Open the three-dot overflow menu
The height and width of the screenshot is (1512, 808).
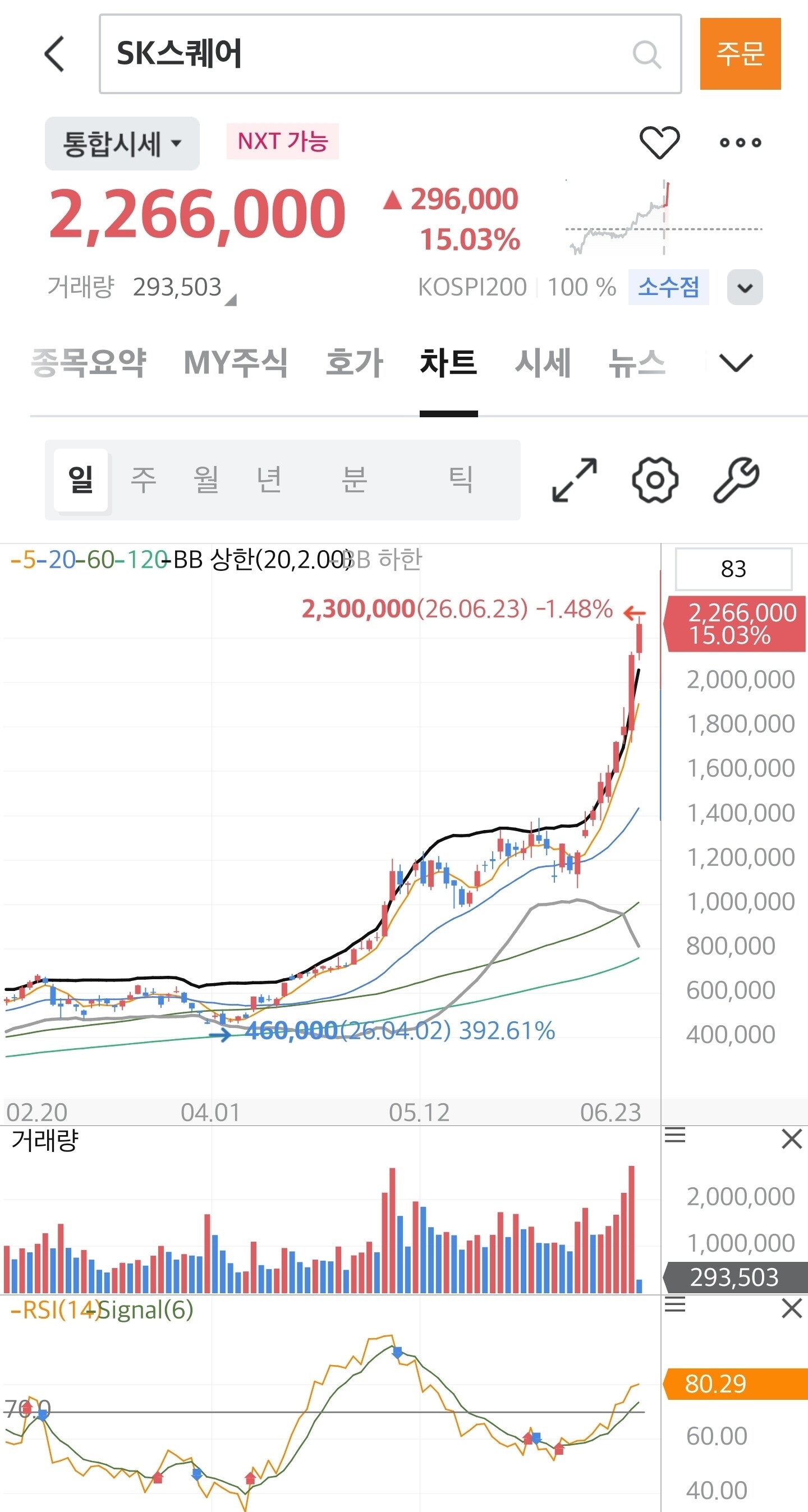coord(741,142)
